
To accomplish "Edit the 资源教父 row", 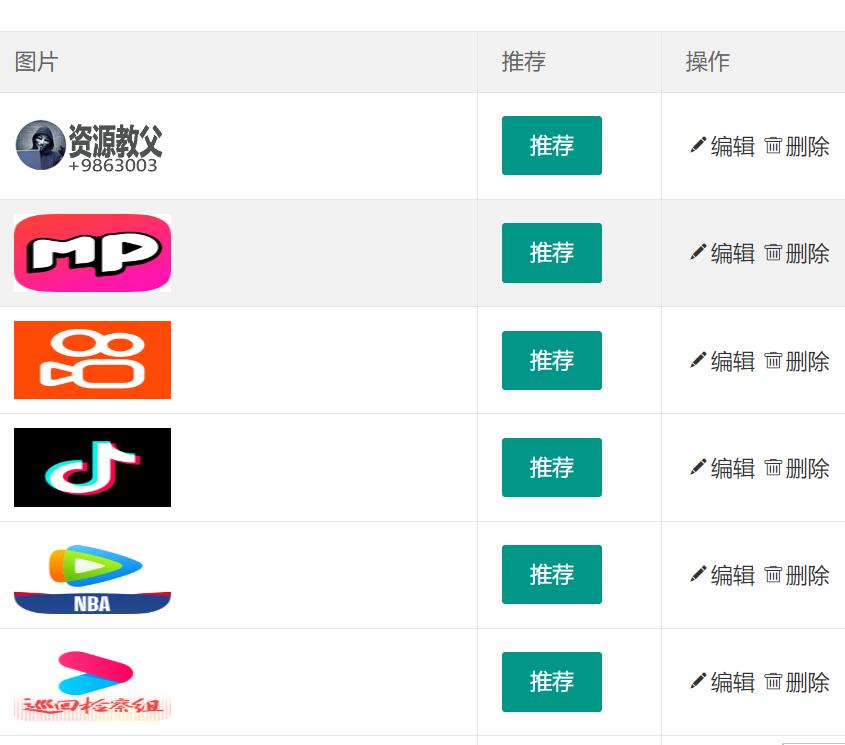I will pyautogui.click(x=722, y=146).
